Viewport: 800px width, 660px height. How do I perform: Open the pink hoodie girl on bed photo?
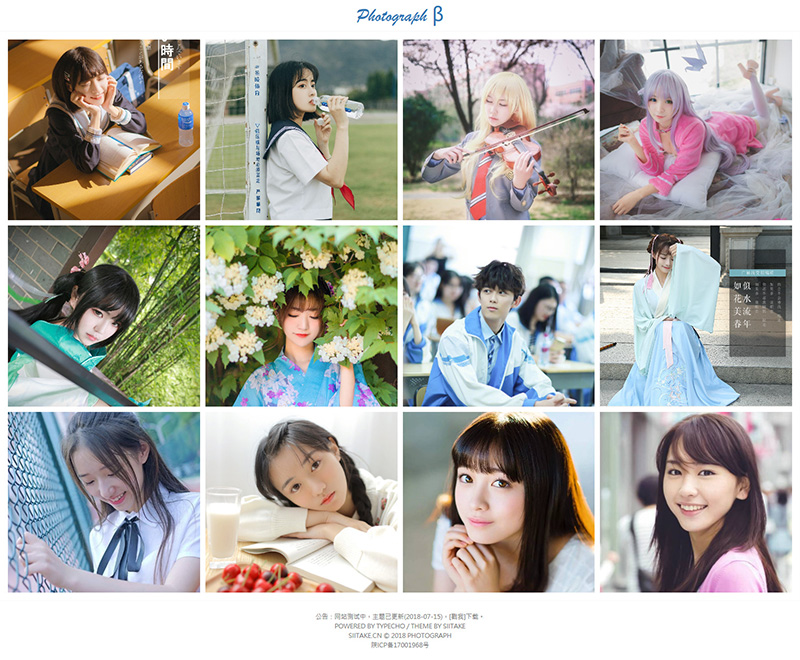point(696,130)
